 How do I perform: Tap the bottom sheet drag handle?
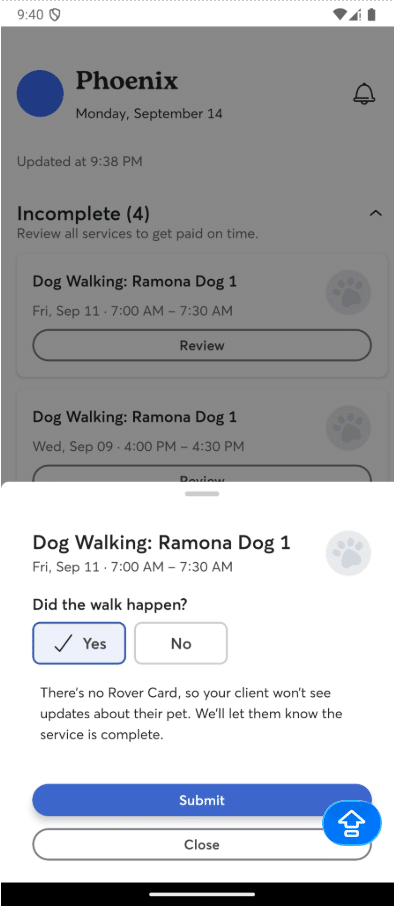coord(202,494)
